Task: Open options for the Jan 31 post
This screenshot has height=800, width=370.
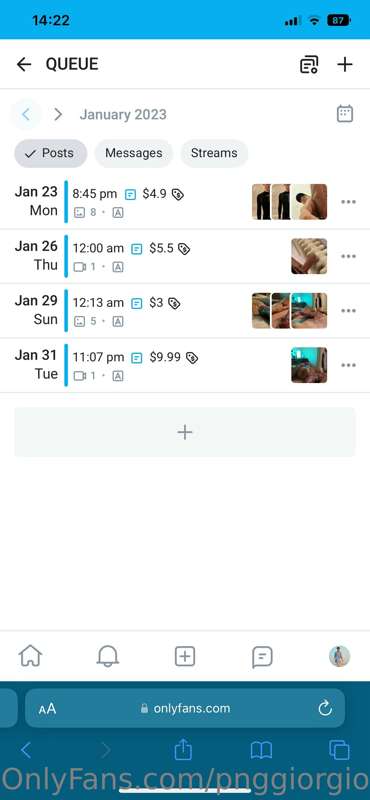Action: [x=349, y=365]
